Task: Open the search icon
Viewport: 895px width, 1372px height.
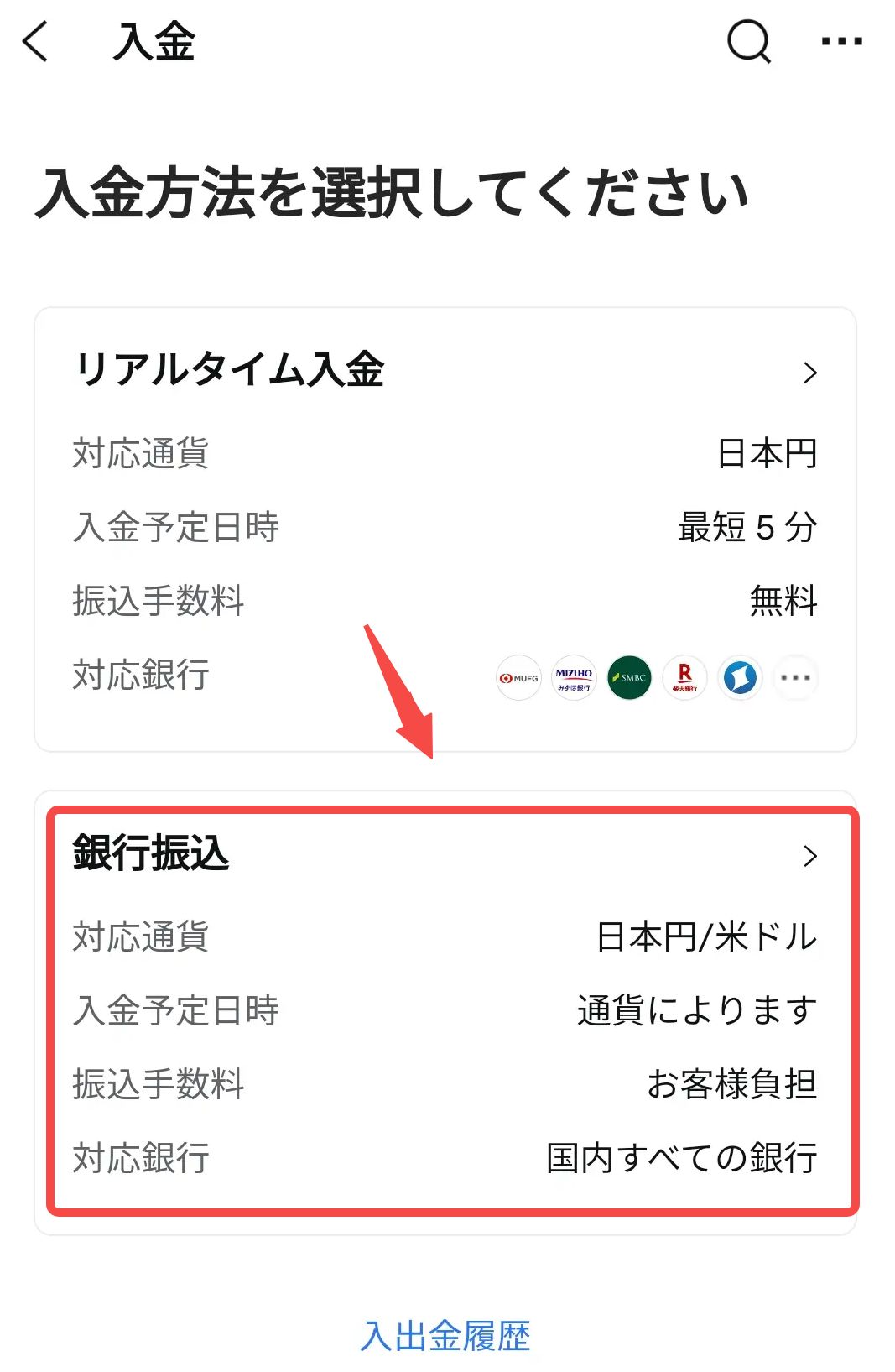Action: point(748,41)
